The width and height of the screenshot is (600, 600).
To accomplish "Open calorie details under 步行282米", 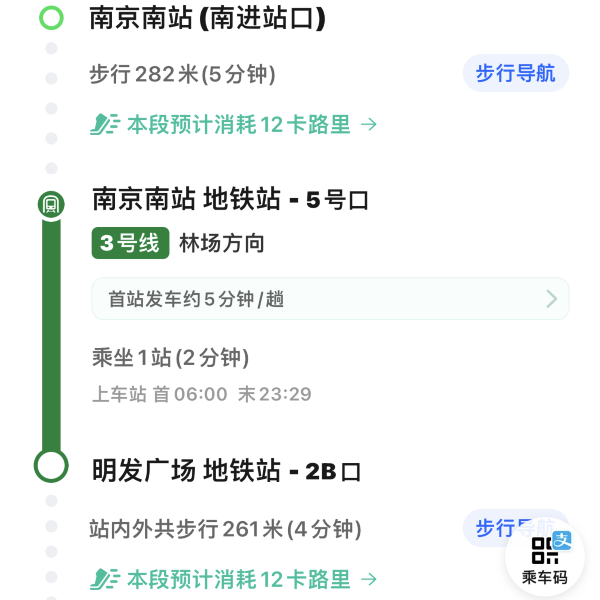I will (234, 125).
